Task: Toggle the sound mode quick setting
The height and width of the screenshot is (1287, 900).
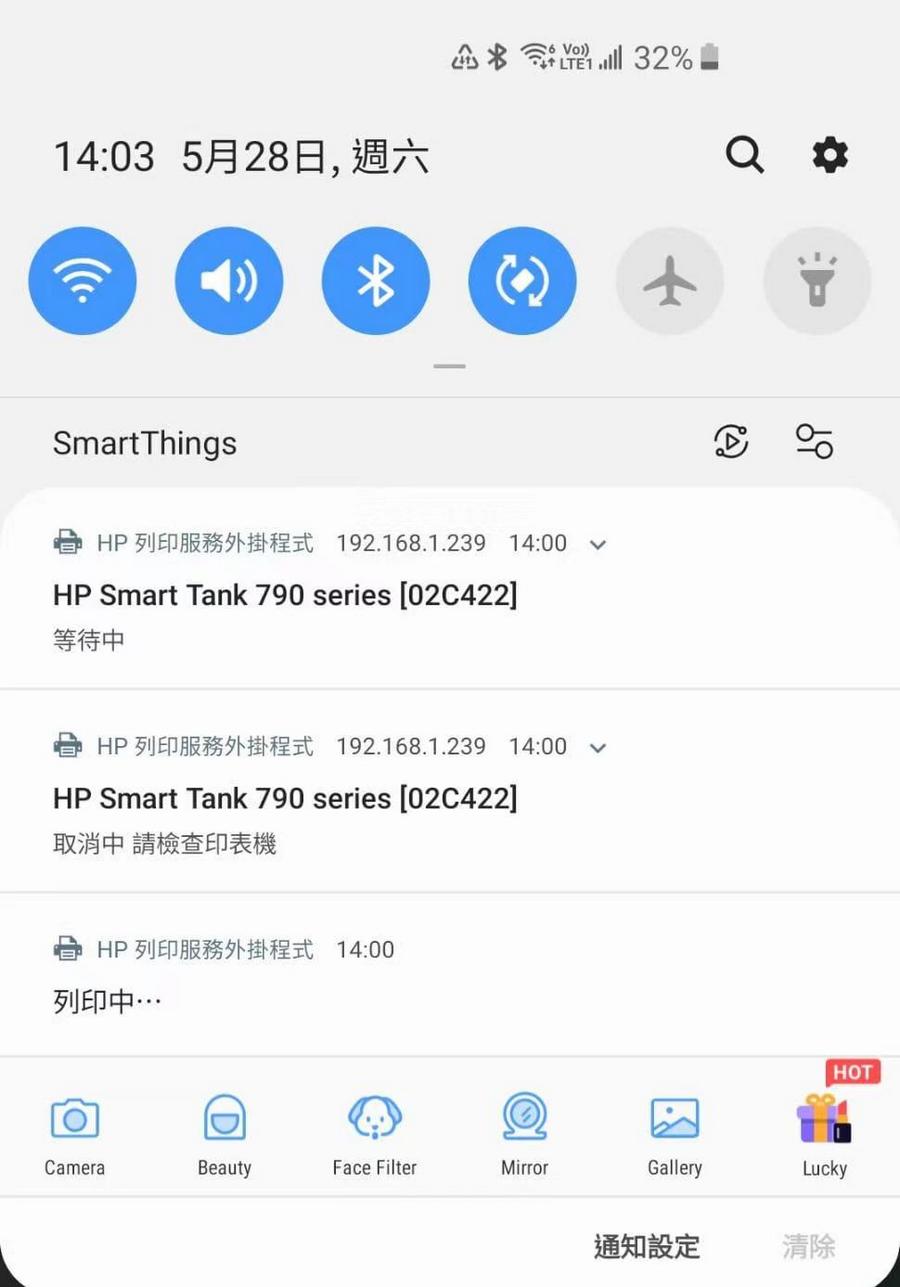Action: pos(229,281)
